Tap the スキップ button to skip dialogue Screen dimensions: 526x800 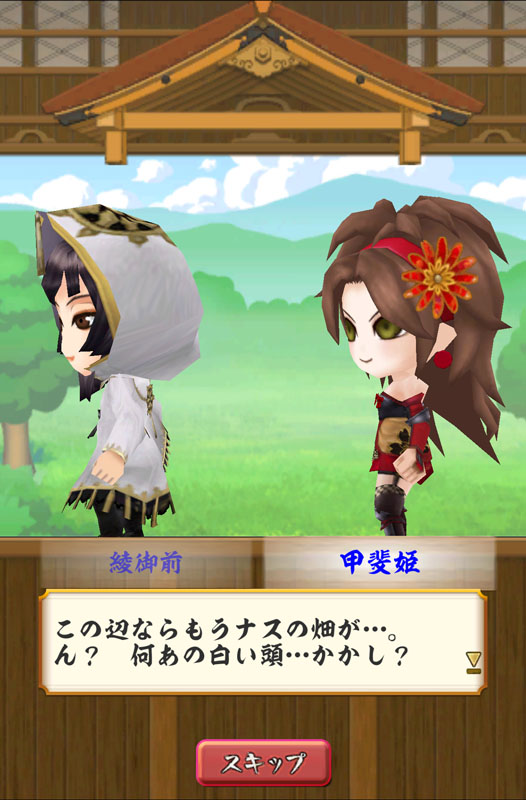(x=264, y=762)
